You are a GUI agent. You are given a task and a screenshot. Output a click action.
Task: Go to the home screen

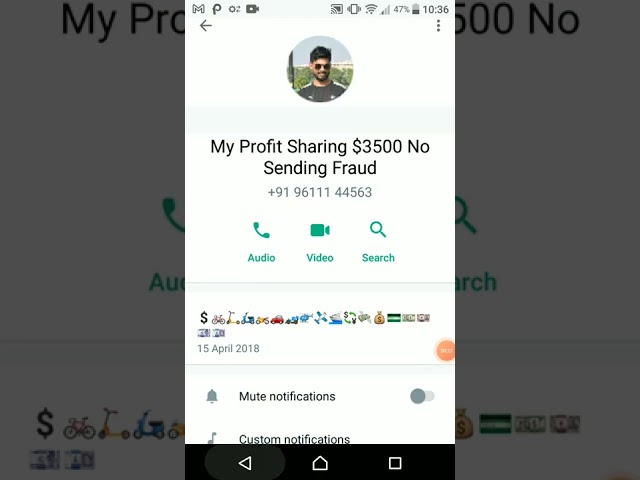[x=320, y=463]
